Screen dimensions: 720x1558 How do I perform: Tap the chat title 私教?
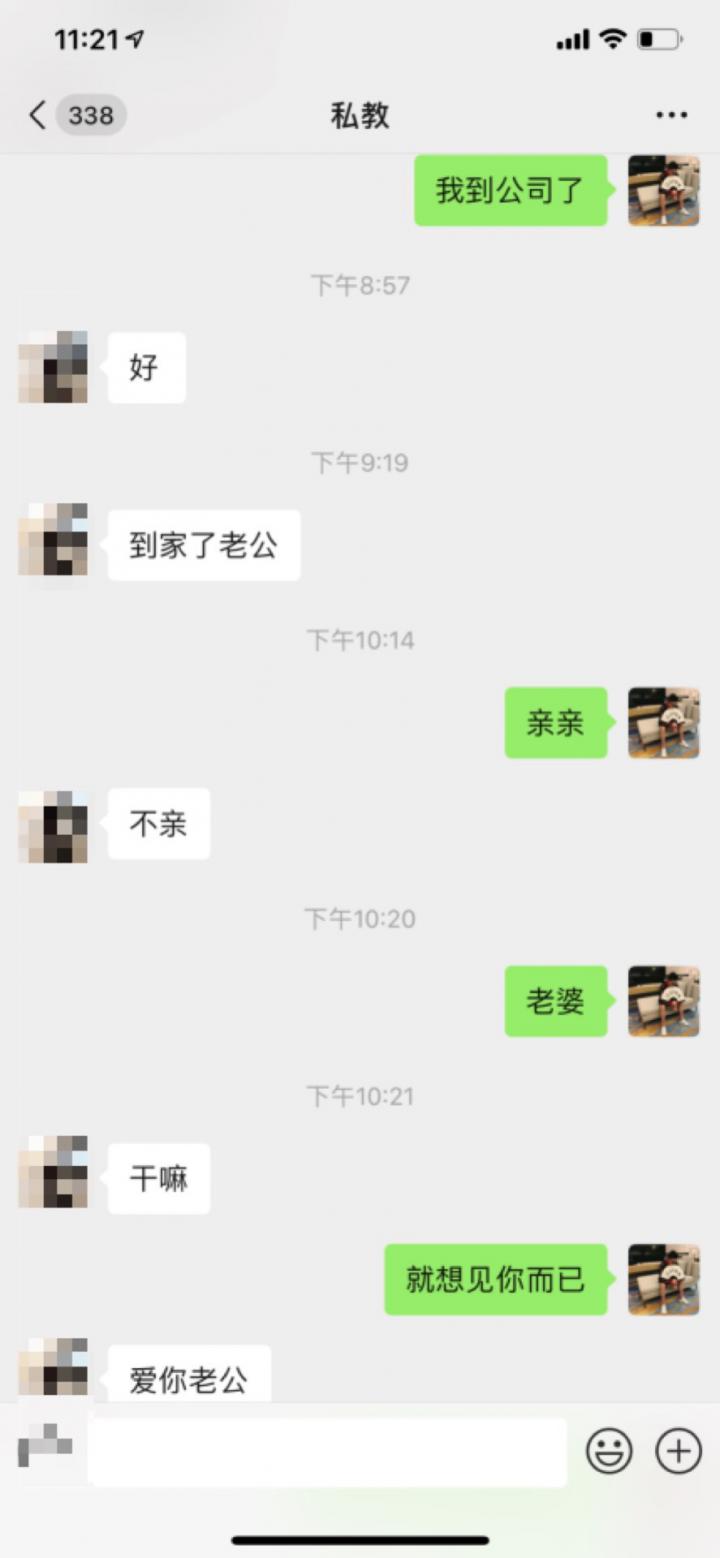pos(360,115)
